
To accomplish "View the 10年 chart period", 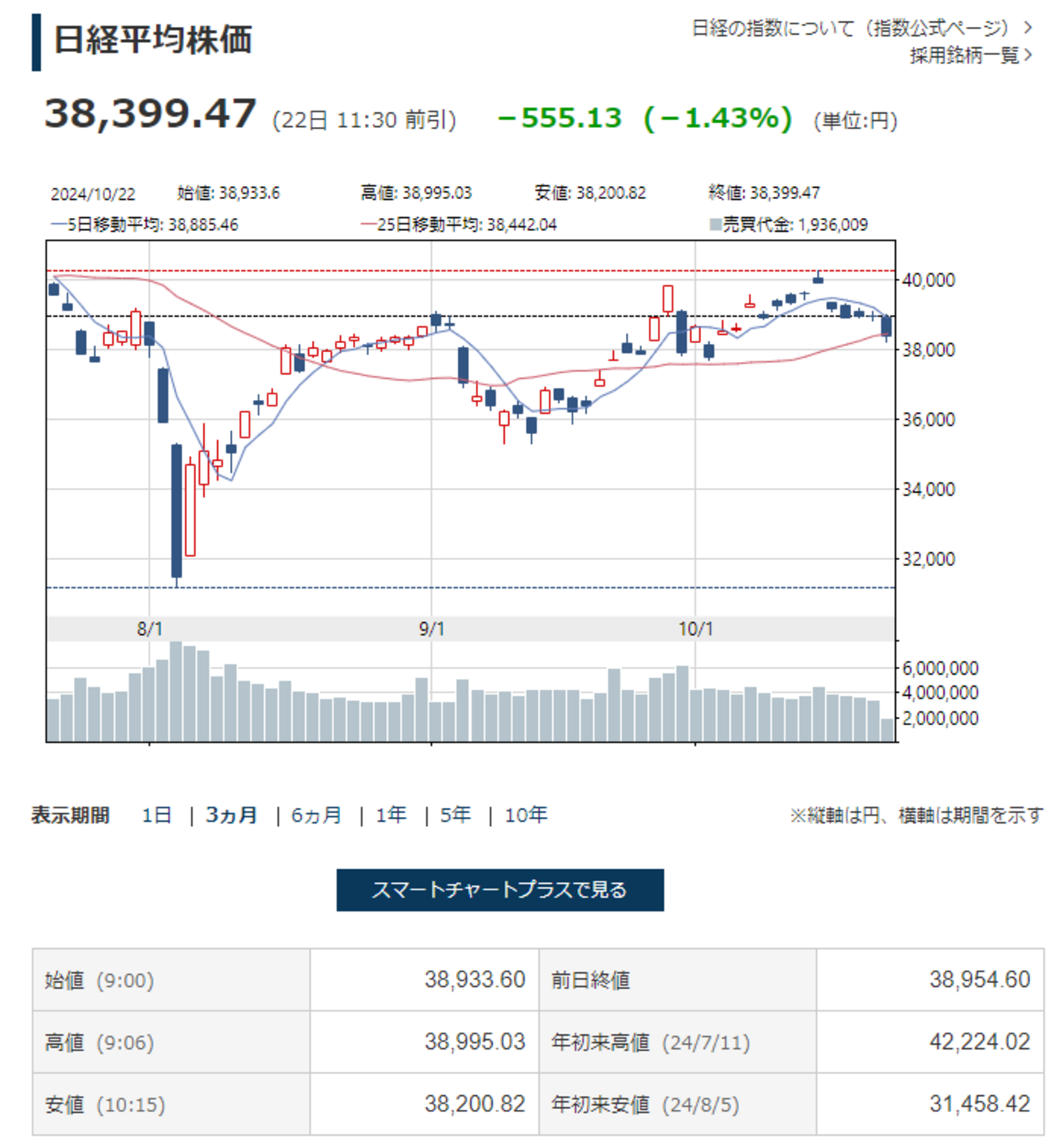I will point(526,815).
